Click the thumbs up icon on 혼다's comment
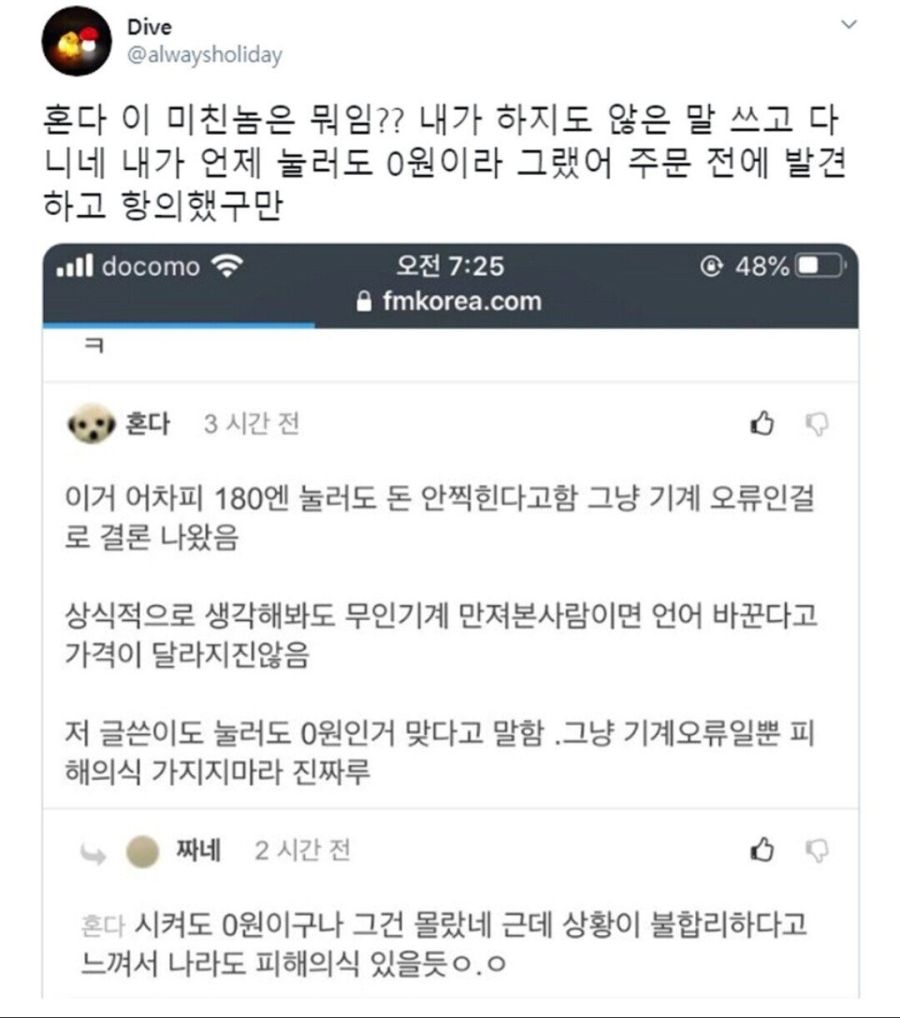This screenshot has height=1018, width=900. [x=764, y=424]
